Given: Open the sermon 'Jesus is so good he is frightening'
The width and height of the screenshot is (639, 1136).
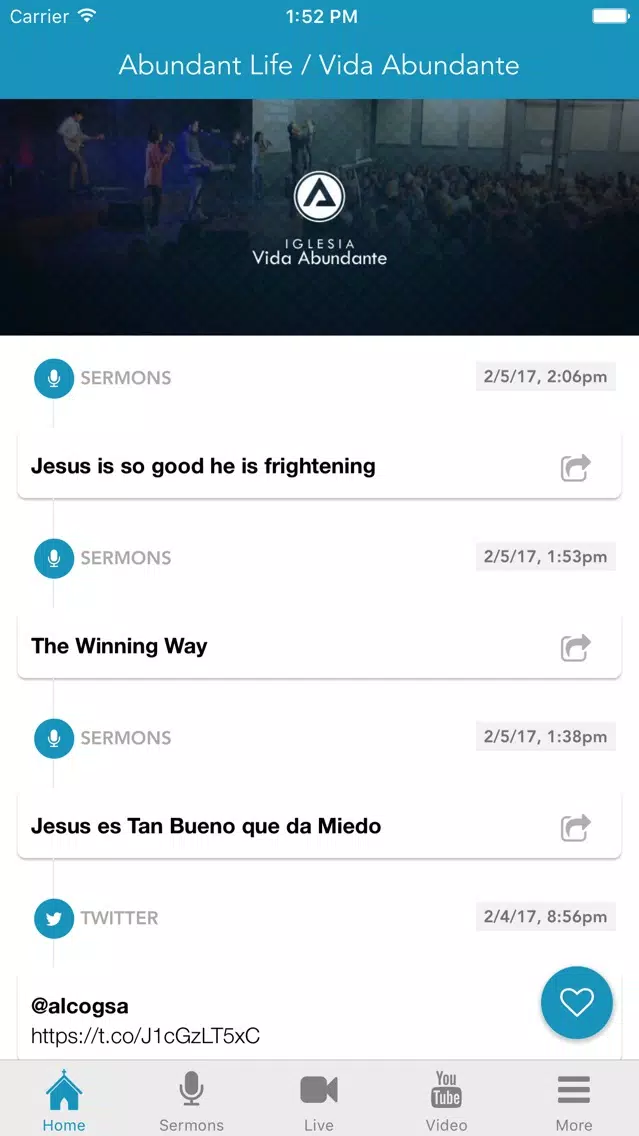Looking at the screenshot, I should pyautogui.click(x=320, y=466).
